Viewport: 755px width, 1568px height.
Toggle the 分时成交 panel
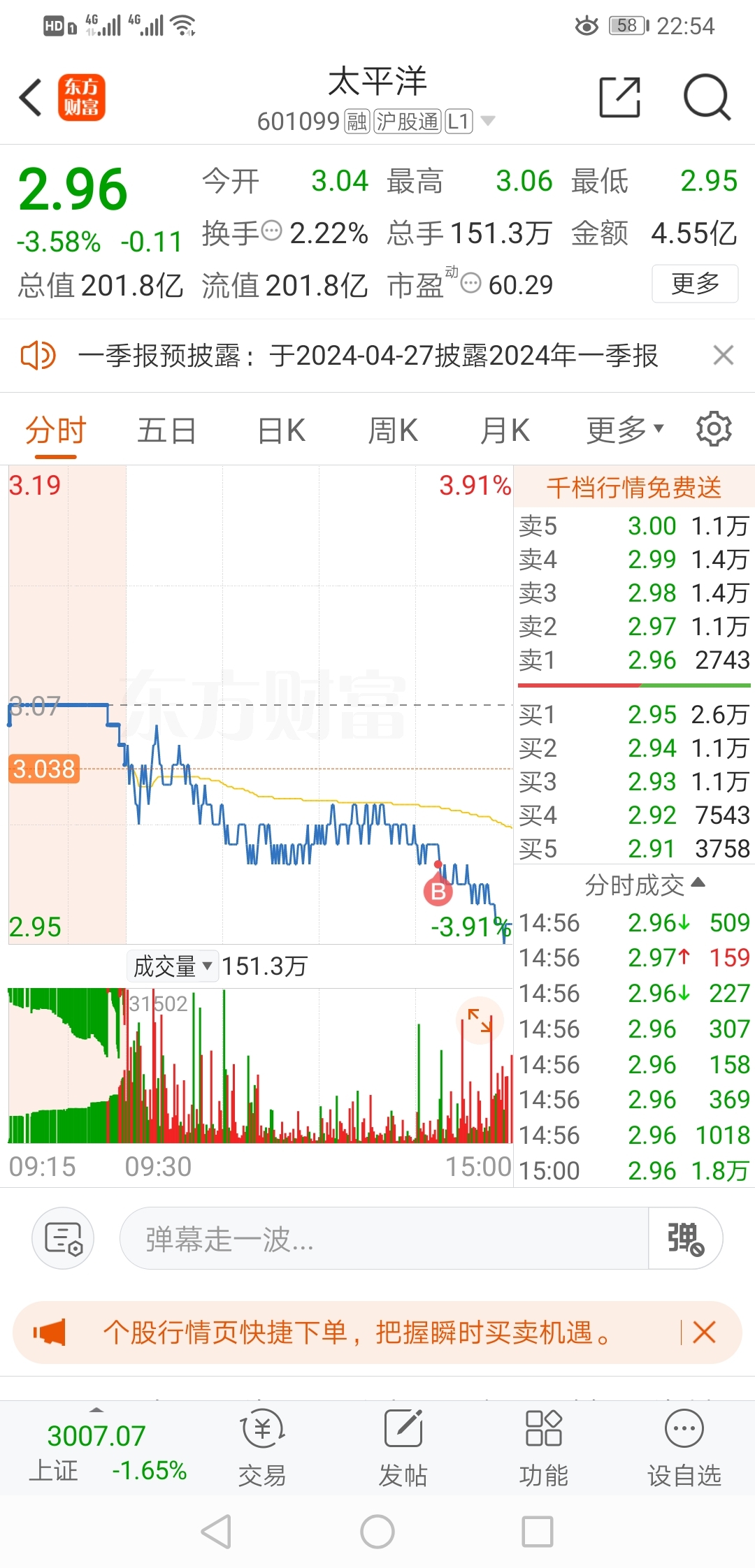[x=645, y=885]
